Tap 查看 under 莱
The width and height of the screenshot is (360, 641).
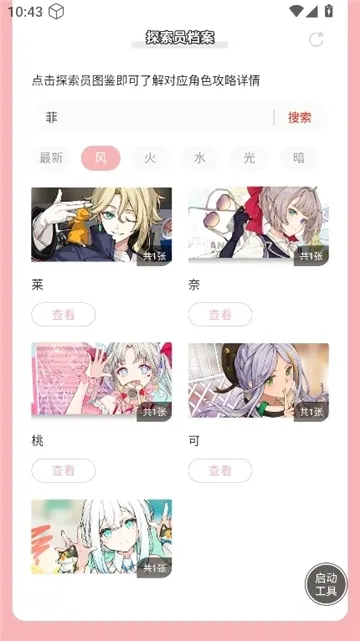[63, 314]
